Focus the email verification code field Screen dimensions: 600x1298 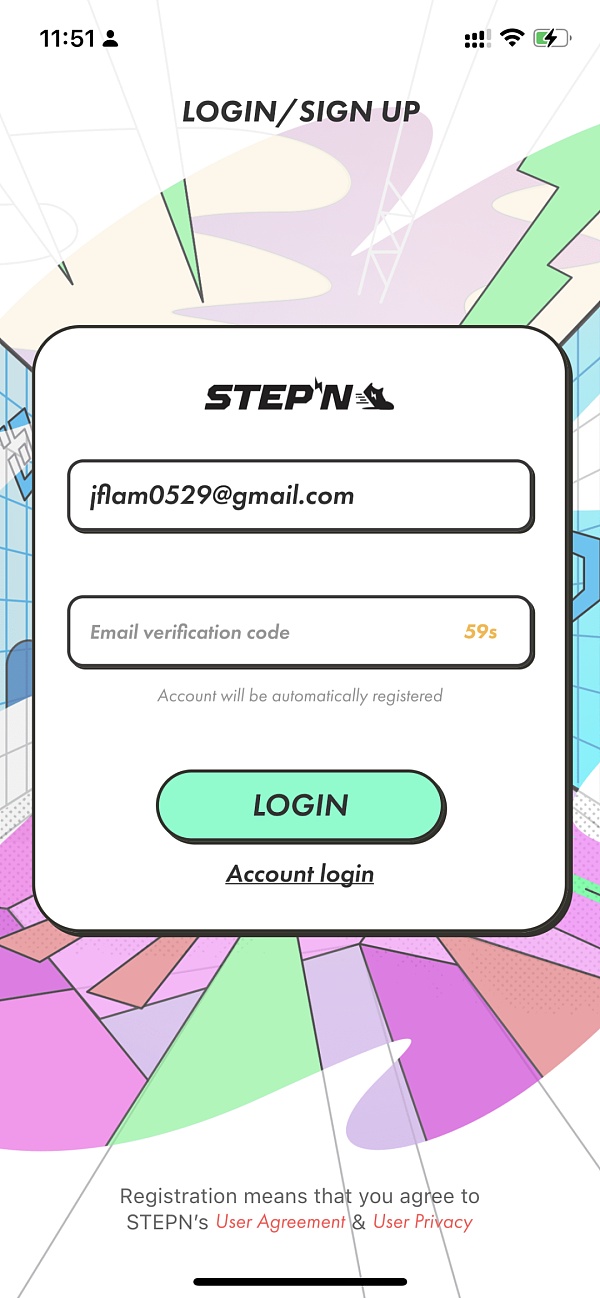coord(300,632)
